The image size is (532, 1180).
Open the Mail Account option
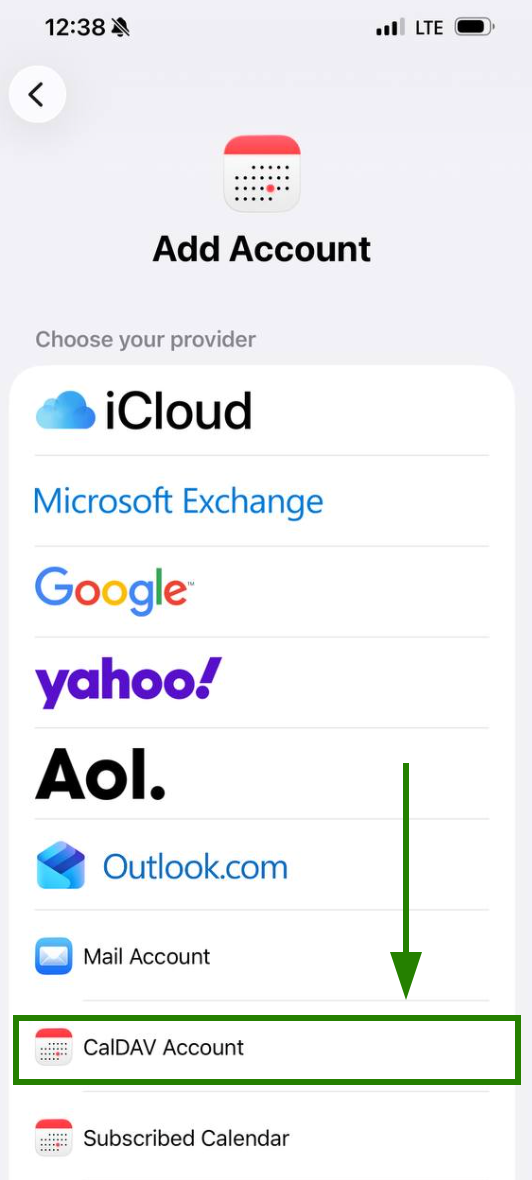[x=262, y=956]
